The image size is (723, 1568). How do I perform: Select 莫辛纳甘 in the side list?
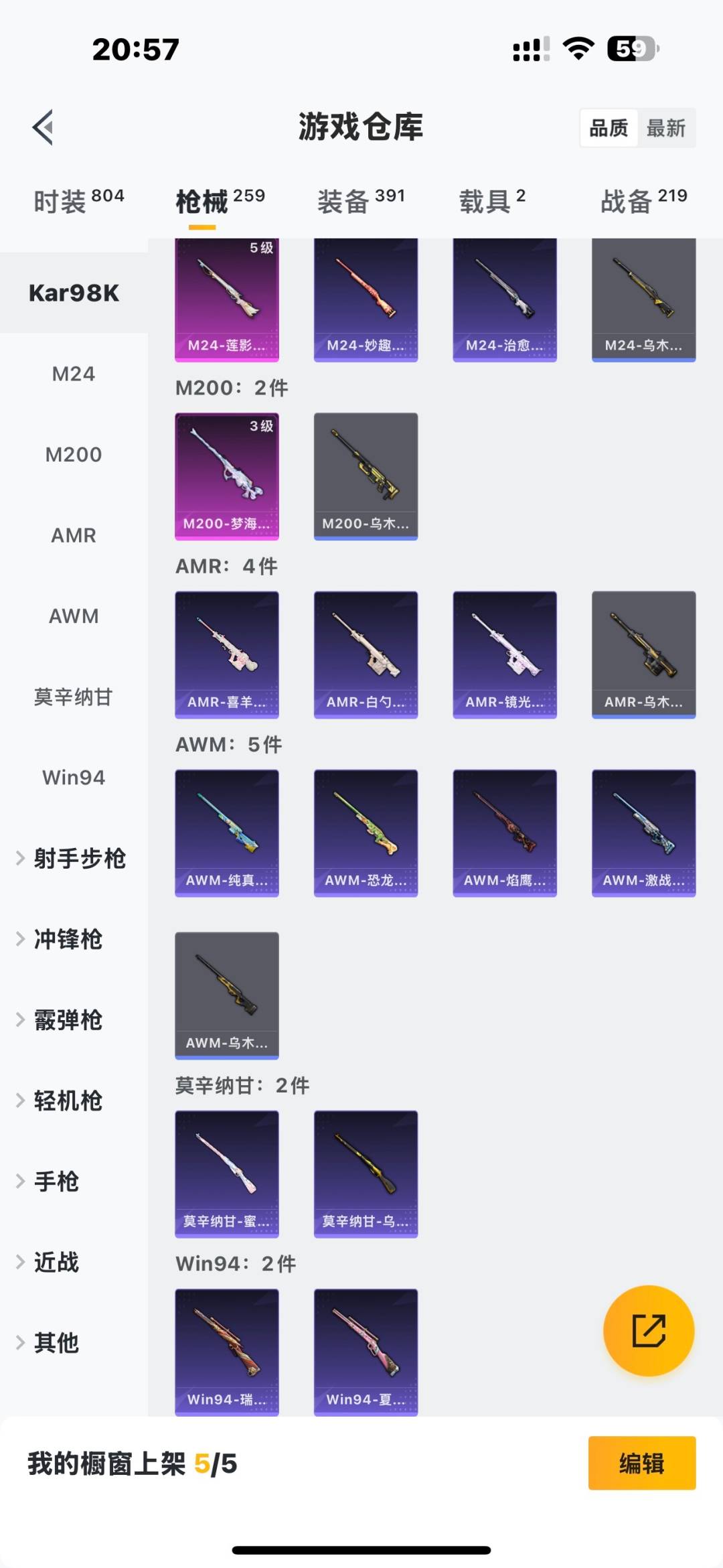pos(74,697)
